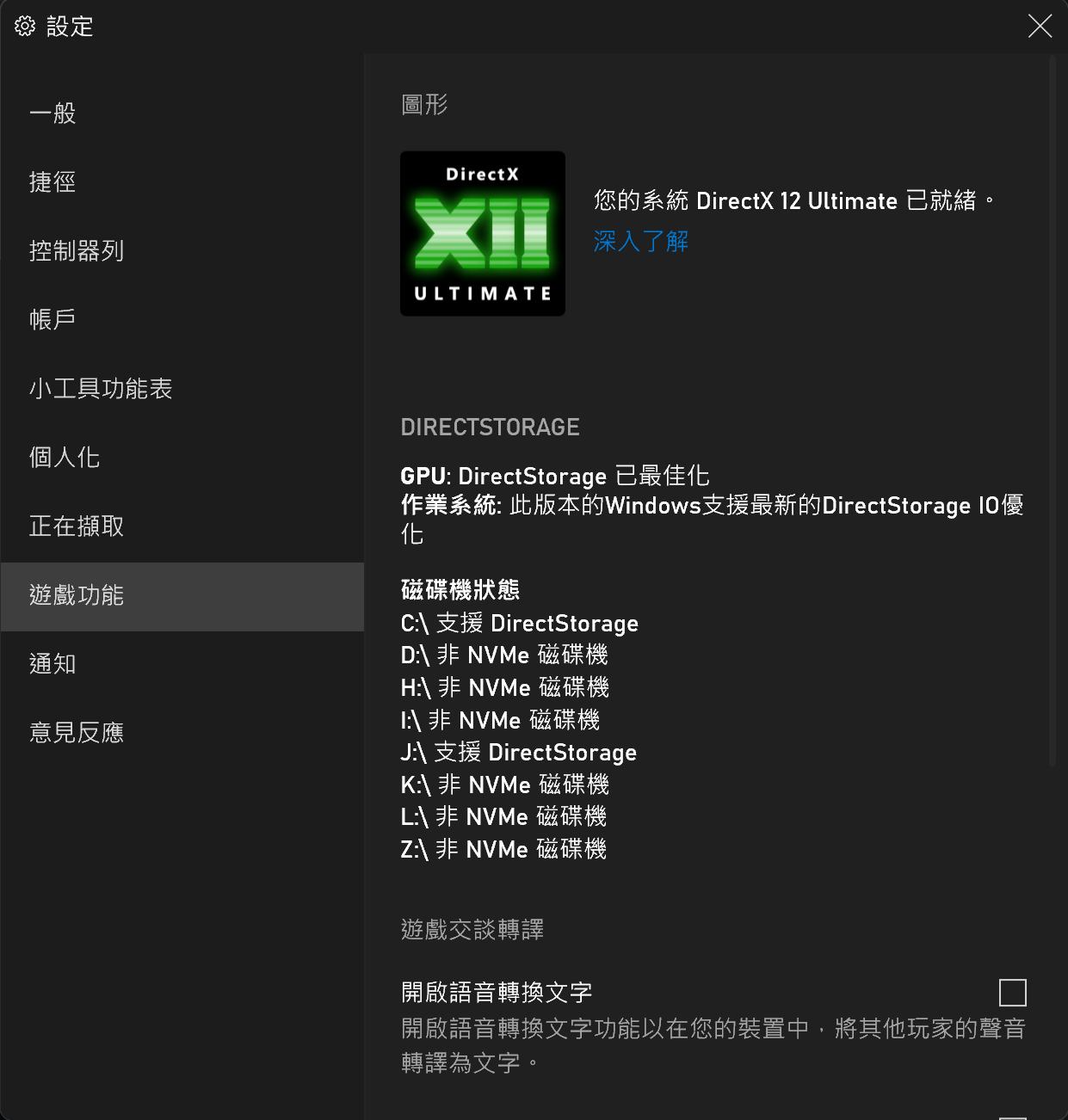Enable the 開啟語音轉換文字 checkbox
Image resolution: width=1068 pixels, height=1120 pixels.
(x=1012, y=993)
